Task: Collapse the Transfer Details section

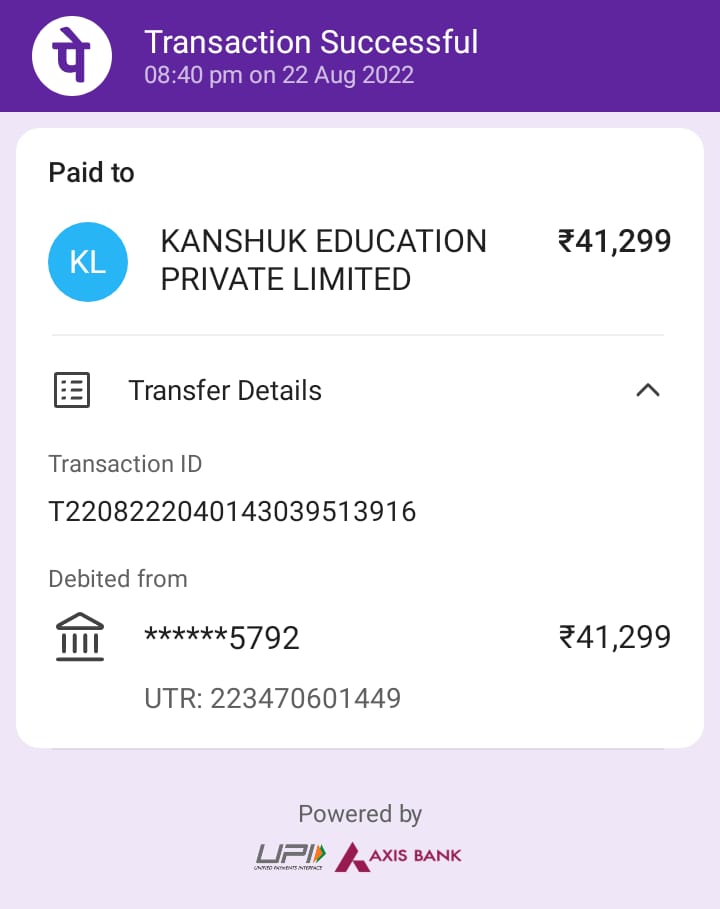Action: coord(647,390)
